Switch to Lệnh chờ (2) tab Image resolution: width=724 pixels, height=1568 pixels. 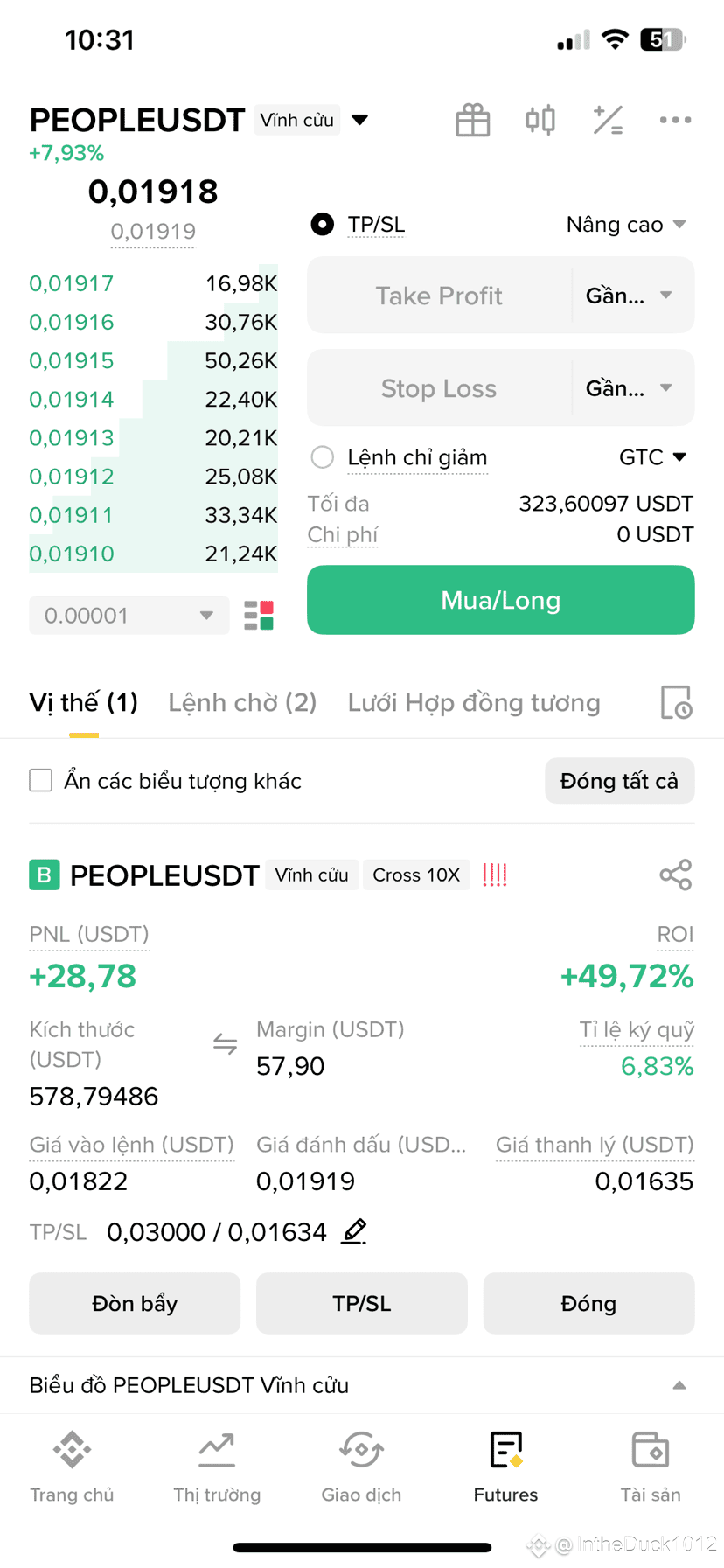coord(242,703)
